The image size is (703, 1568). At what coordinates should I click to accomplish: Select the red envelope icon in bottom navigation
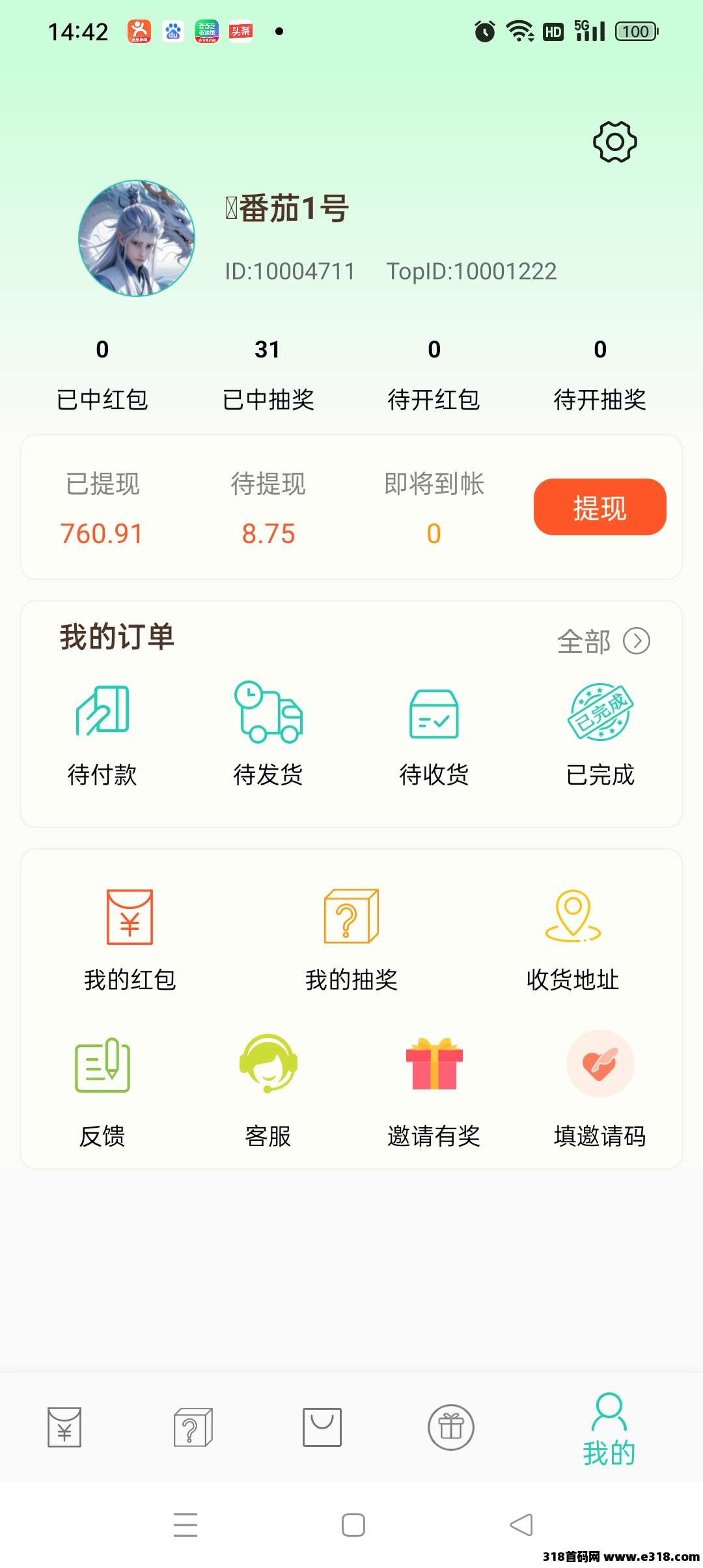[x=62, y=1427]
